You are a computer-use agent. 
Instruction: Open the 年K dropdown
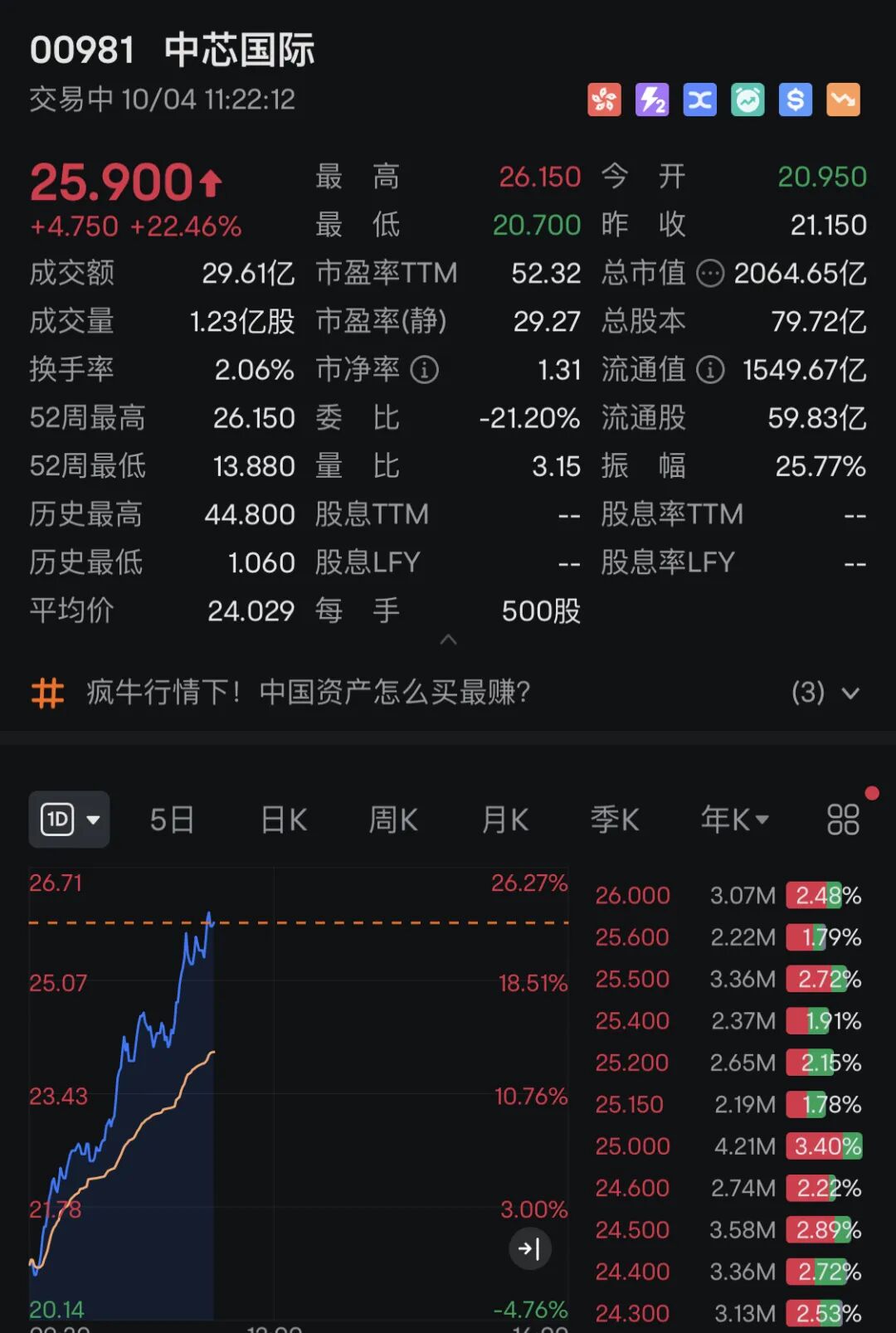pos(735,820)
